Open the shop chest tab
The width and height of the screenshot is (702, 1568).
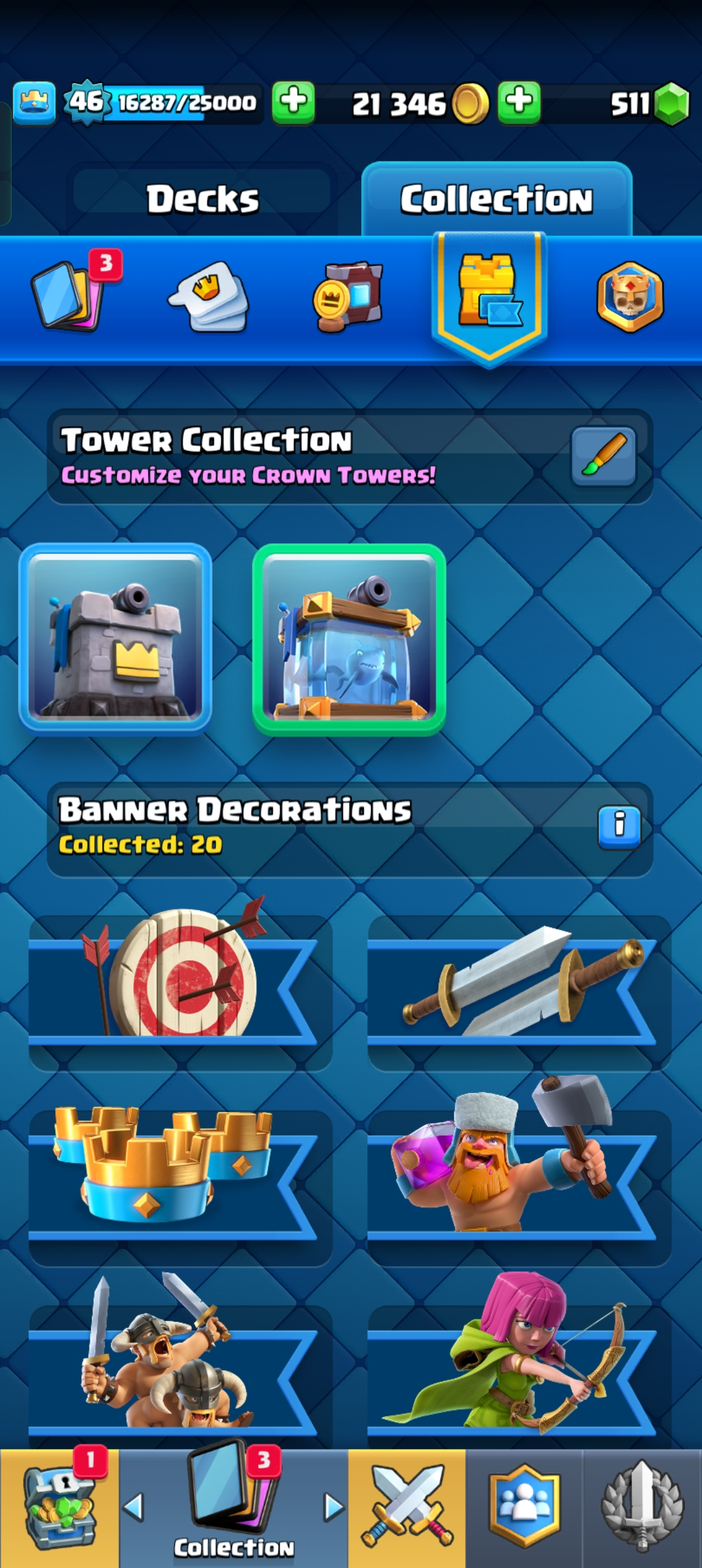(x=58, y=1508)
